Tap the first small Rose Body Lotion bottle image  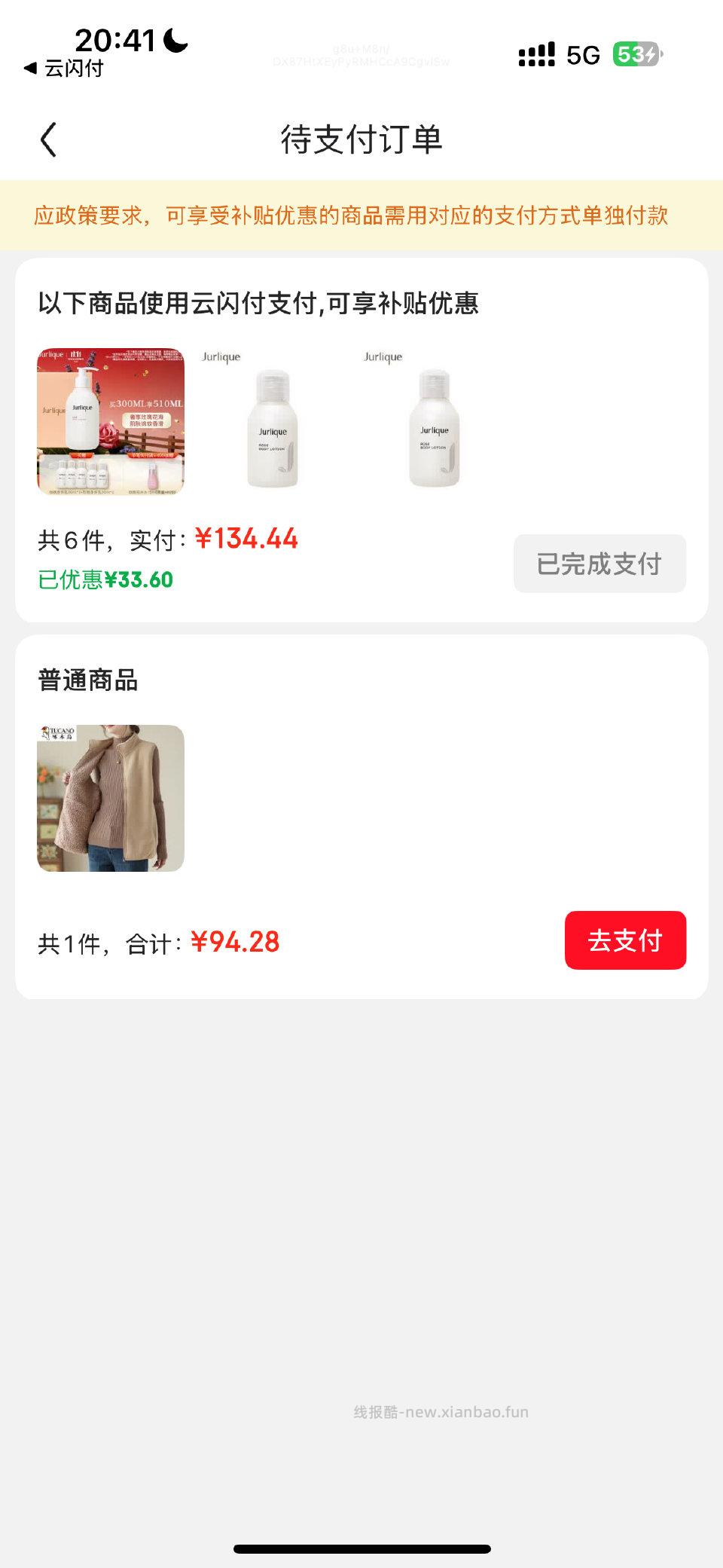pyautogui.click(x=273, y=422)
